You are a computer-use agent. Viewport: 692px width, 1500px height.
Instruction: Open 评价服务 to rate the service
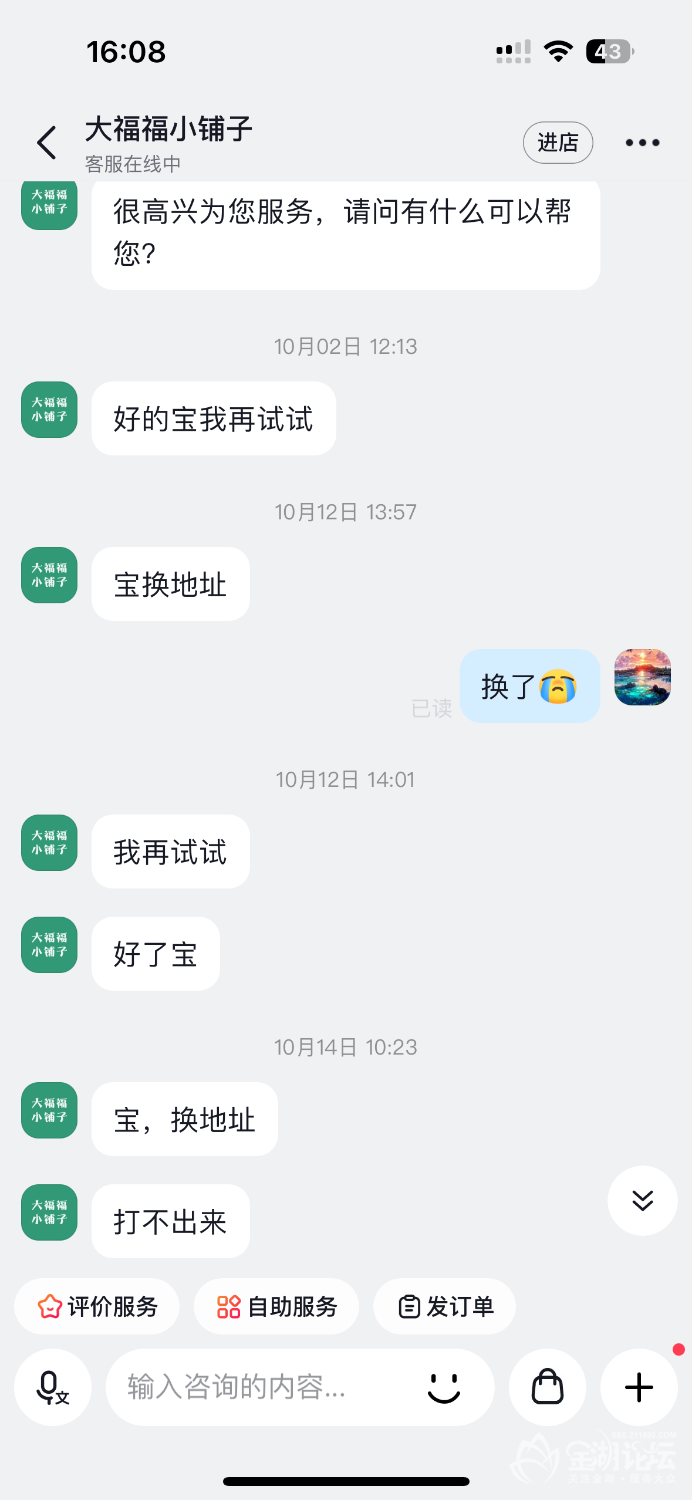pos(97,1306)
